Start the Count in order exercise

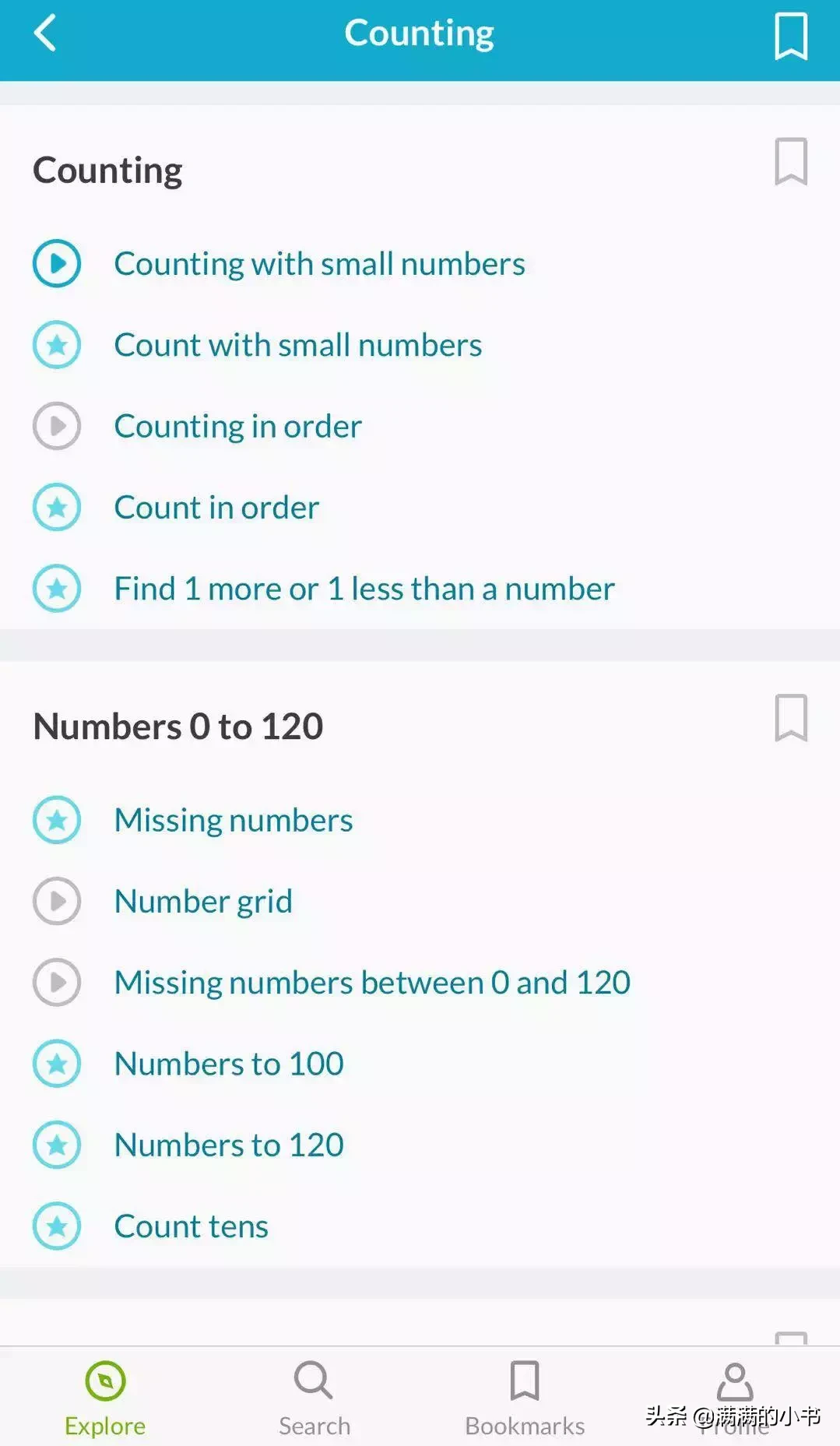(x=216, y=508)
